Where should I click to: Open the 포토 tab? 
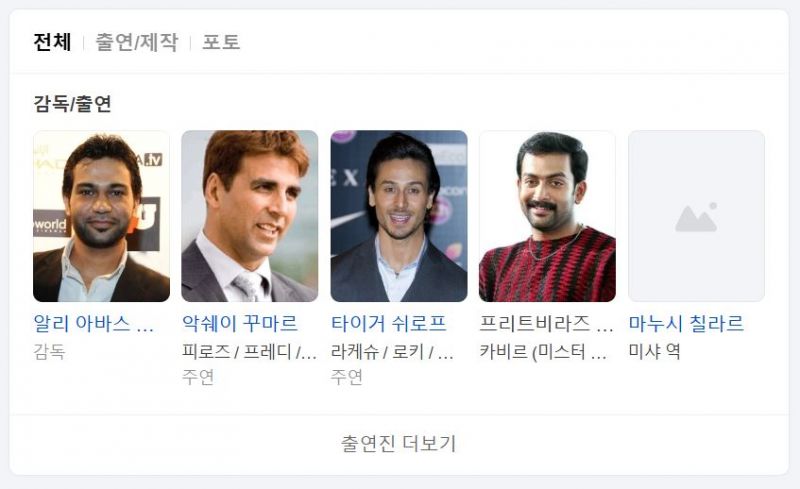221,42
